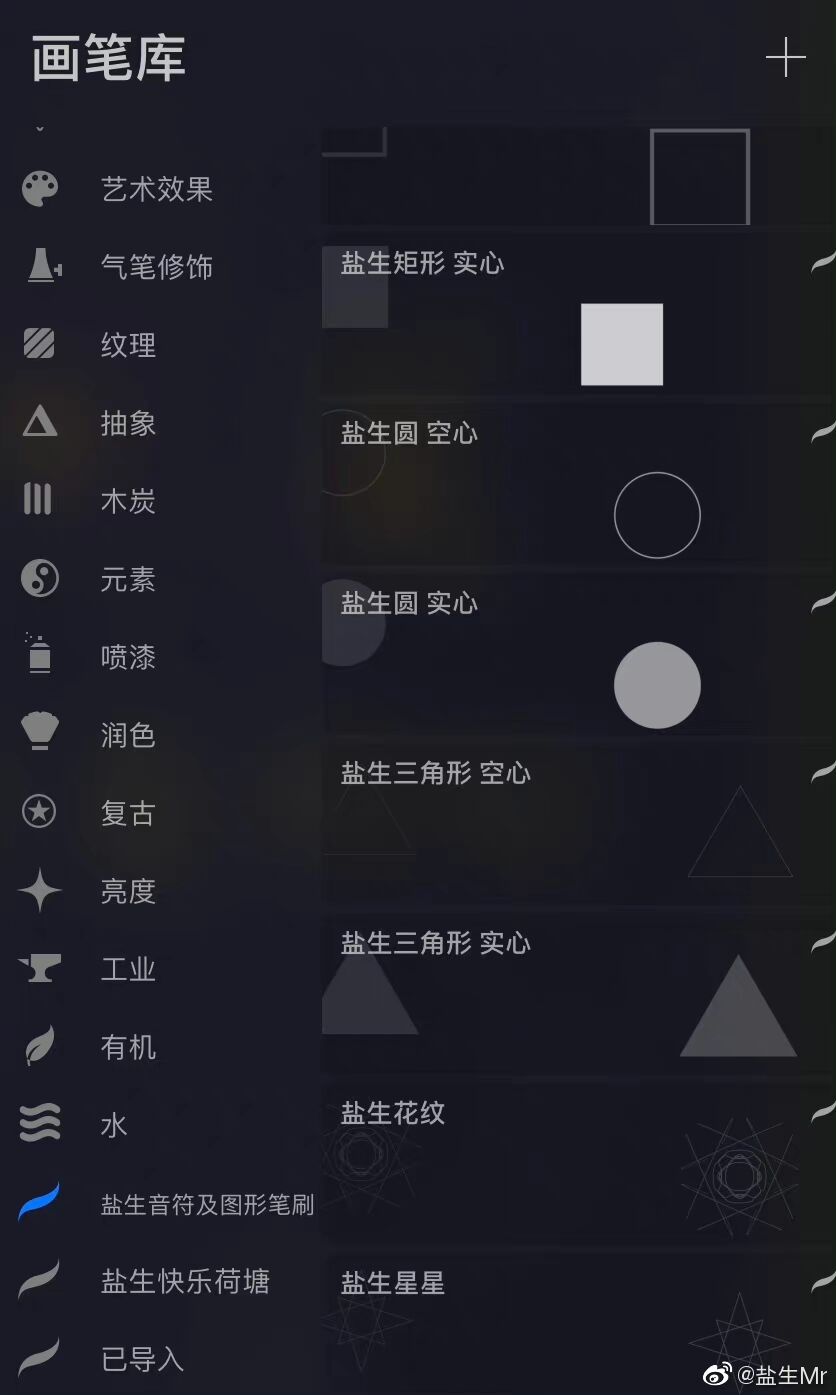Open the 喷漆 brush category

click(x=128, y=657)
